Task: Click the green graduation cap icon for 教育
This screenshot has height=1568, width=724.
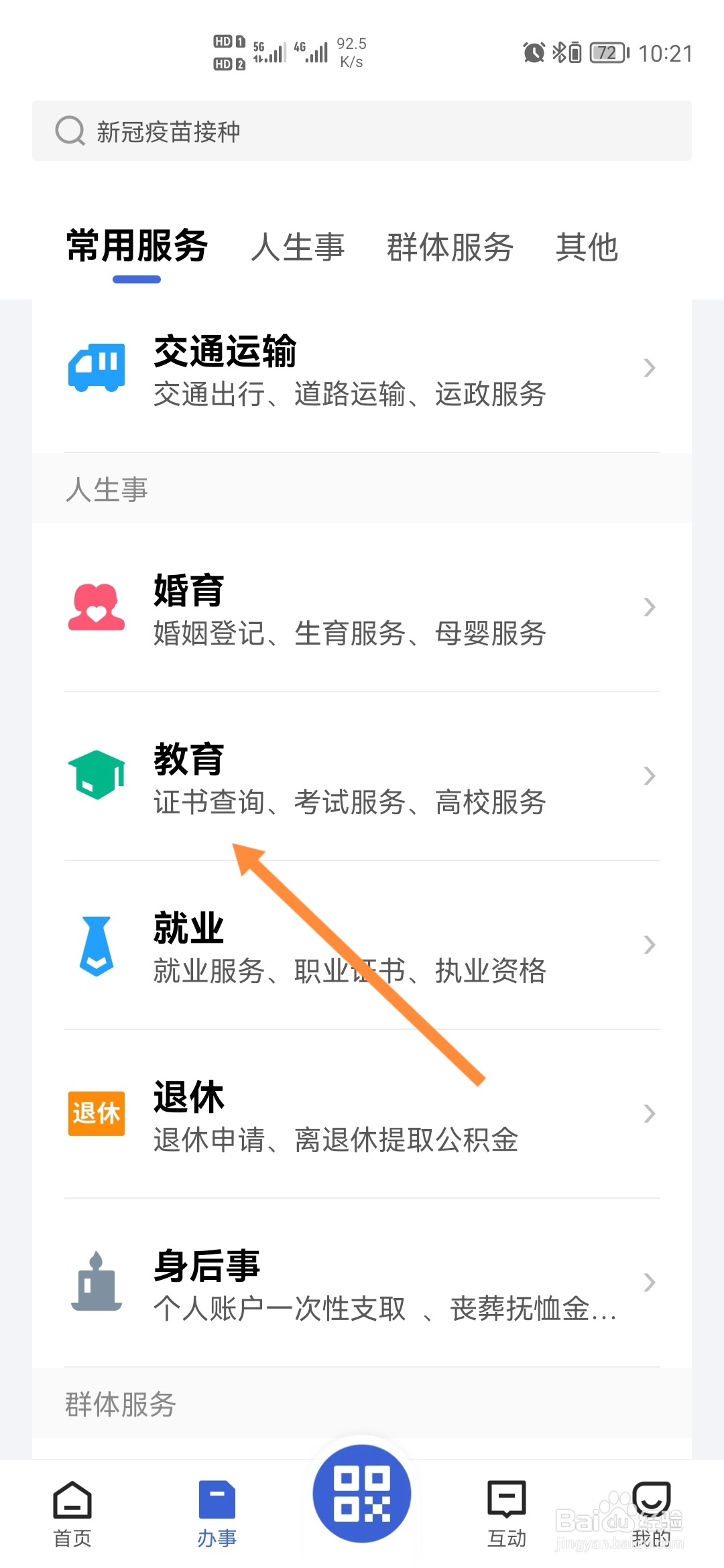Action: coord(96,774)
